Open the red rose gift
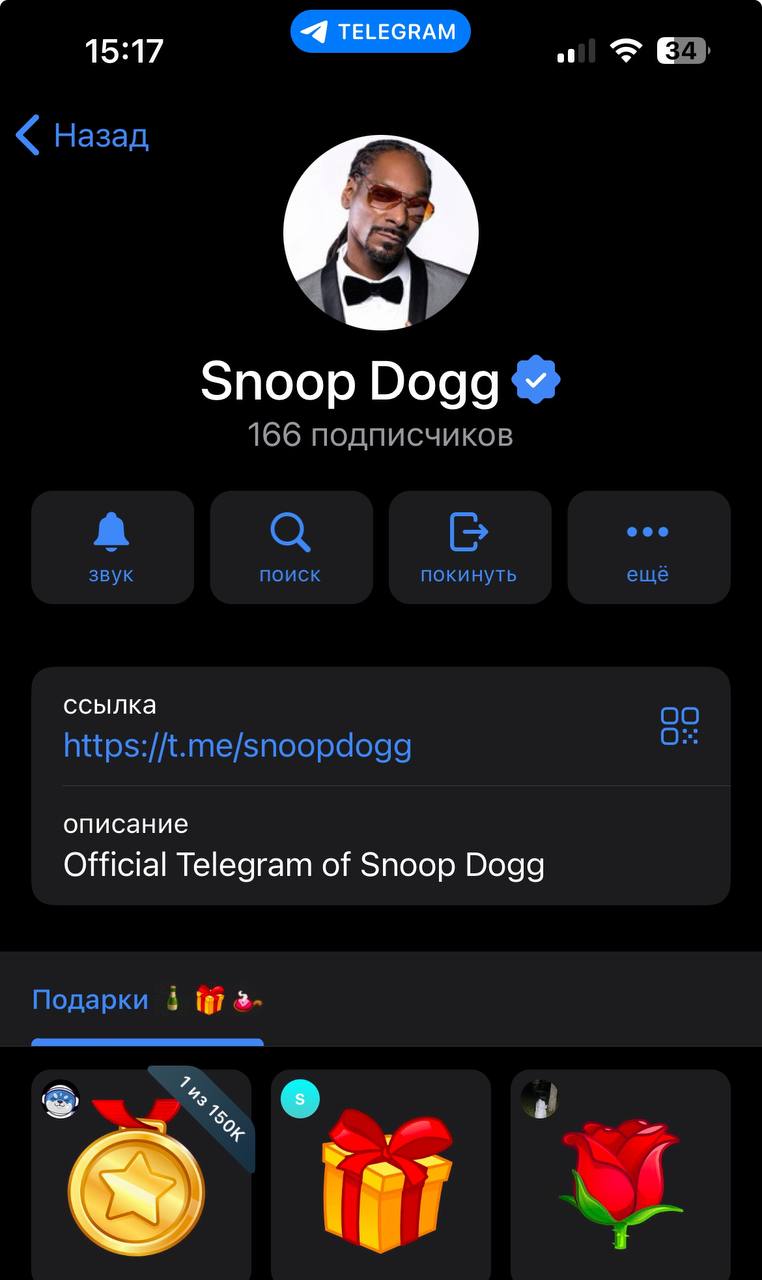Screen dimensions: 762x1280 620,1175
